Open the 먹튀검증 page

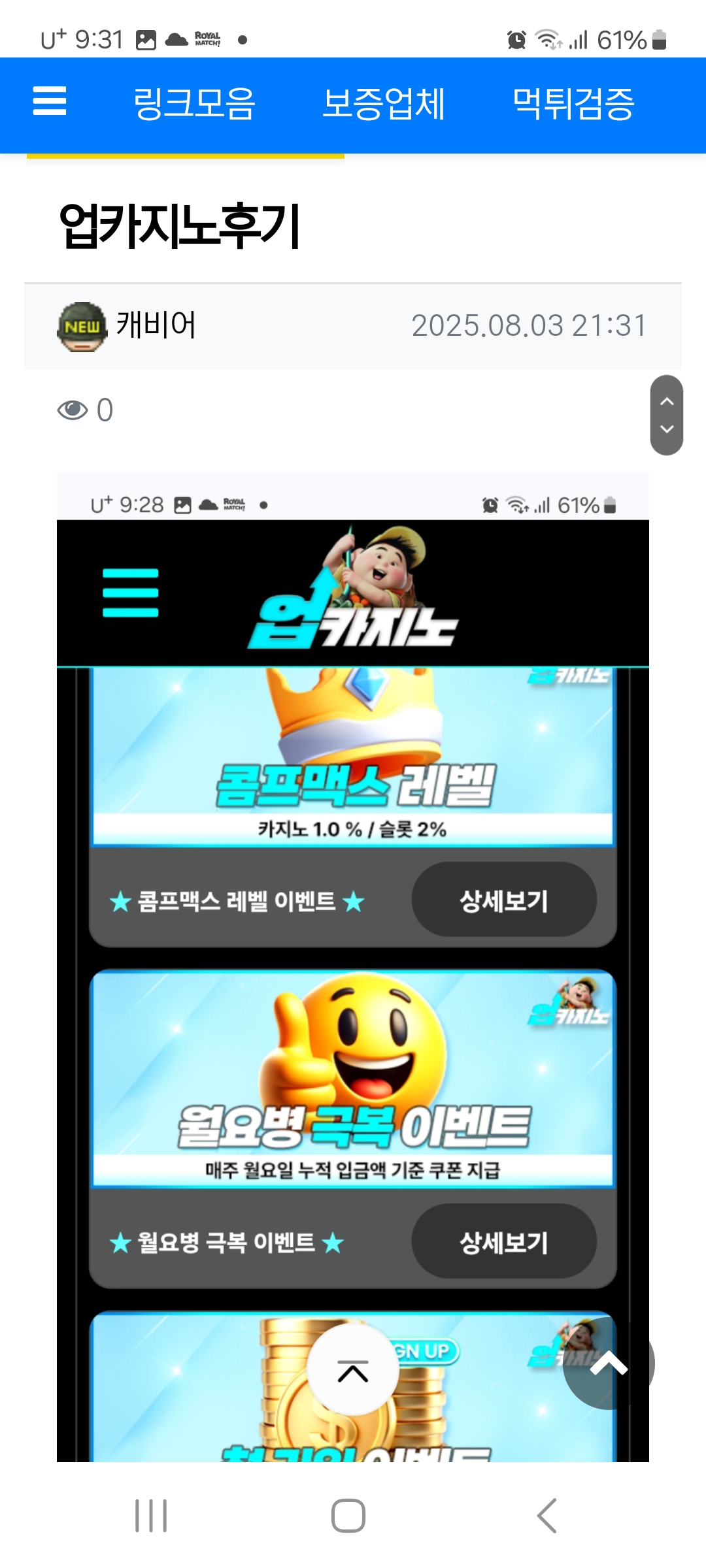[x=573, y=104]
